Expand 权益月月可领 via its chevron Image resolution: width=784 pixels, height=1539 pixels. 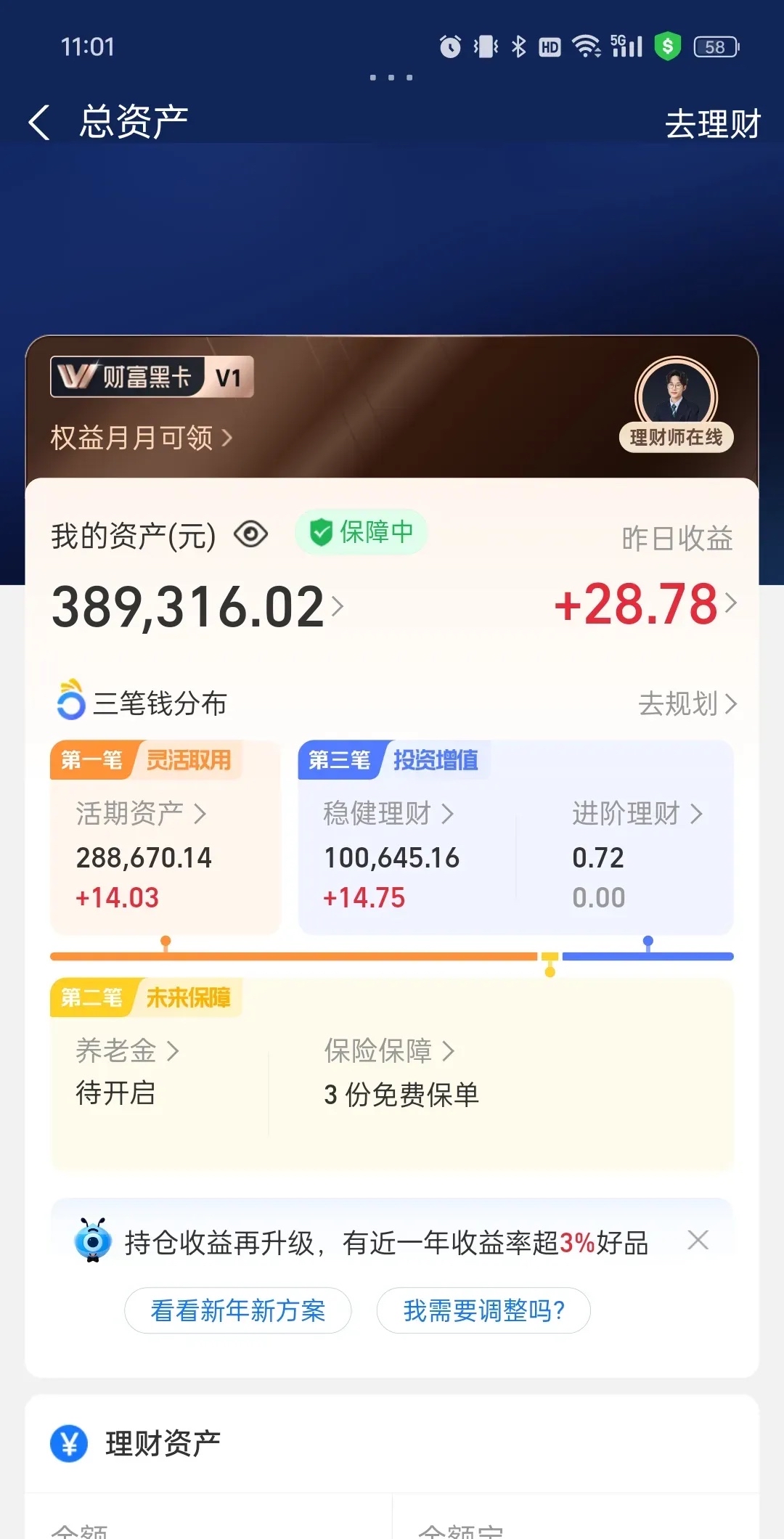(228, 438)
